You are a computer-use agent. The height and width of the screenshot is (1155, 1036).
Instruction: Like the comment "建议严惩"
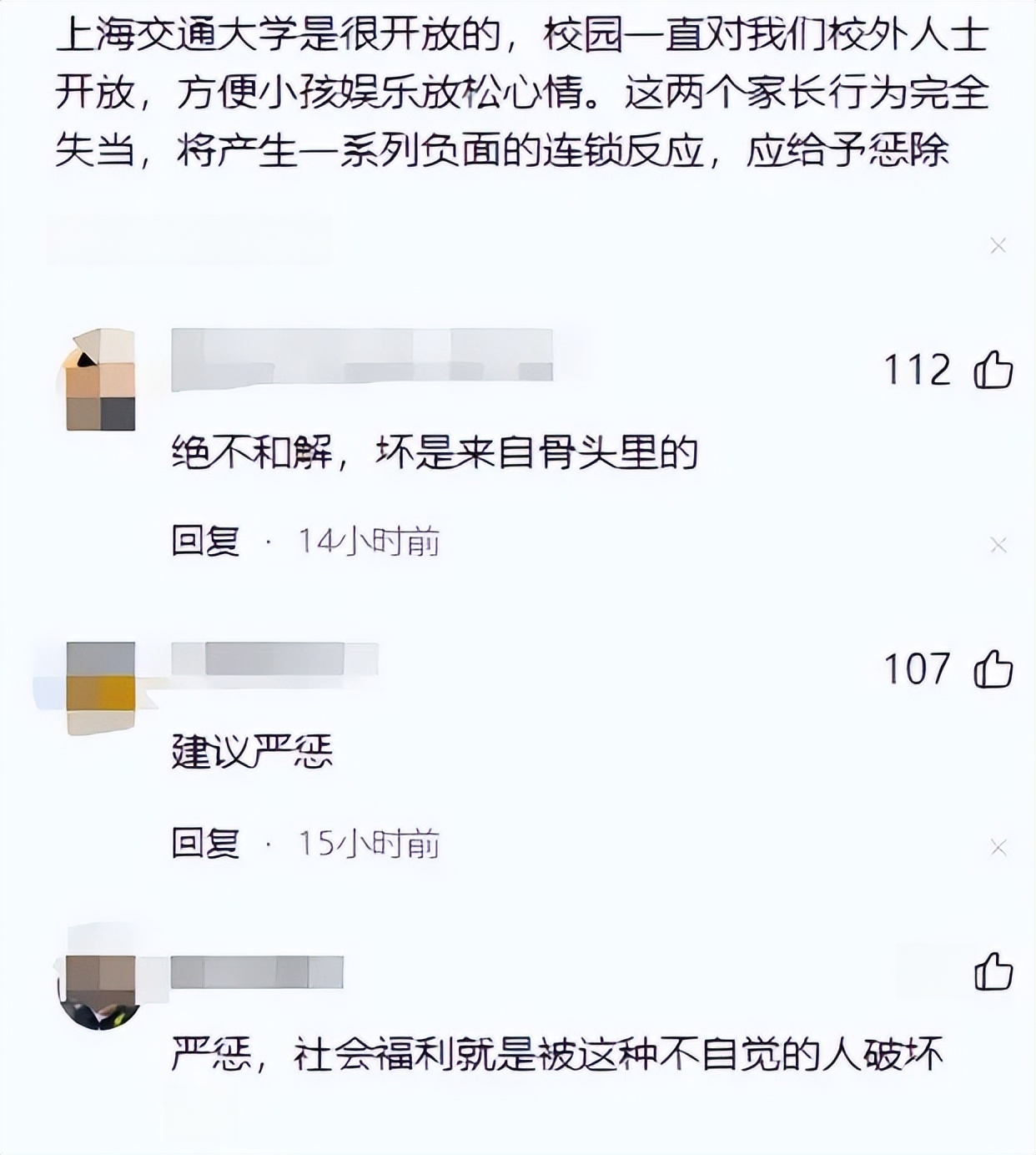click(993, 669)
